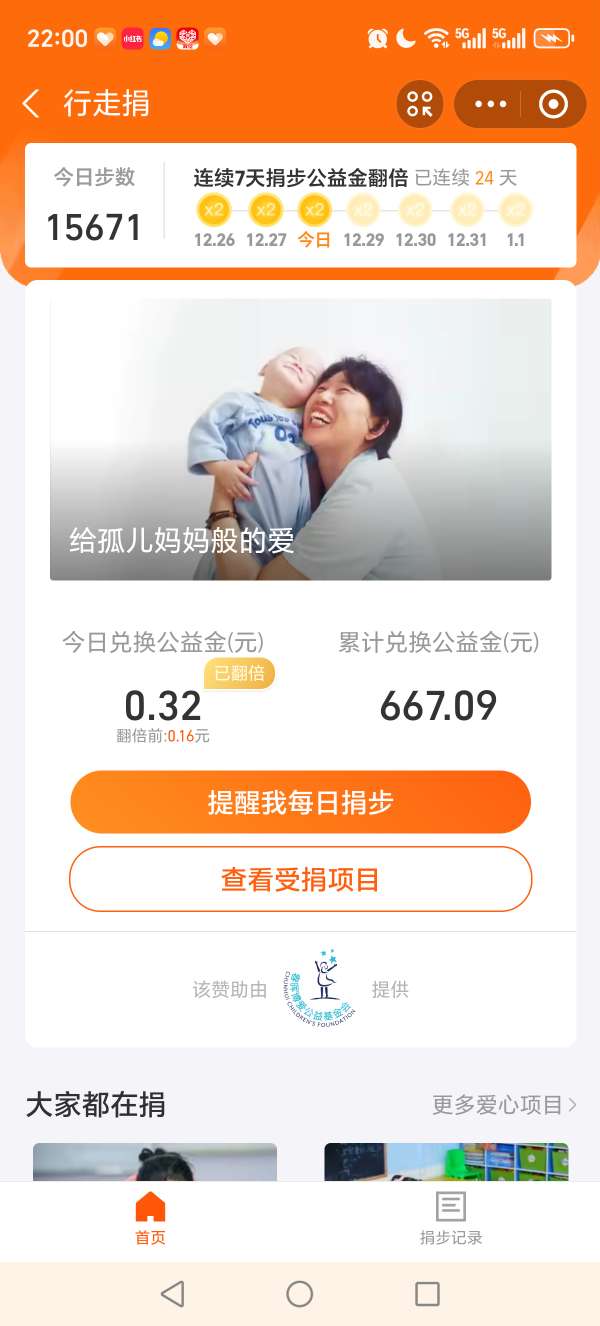Open the 给孤儿妈妈般的爱 project banner
The width and height of the screenshot is (600, 1326).
coord(300,439)
